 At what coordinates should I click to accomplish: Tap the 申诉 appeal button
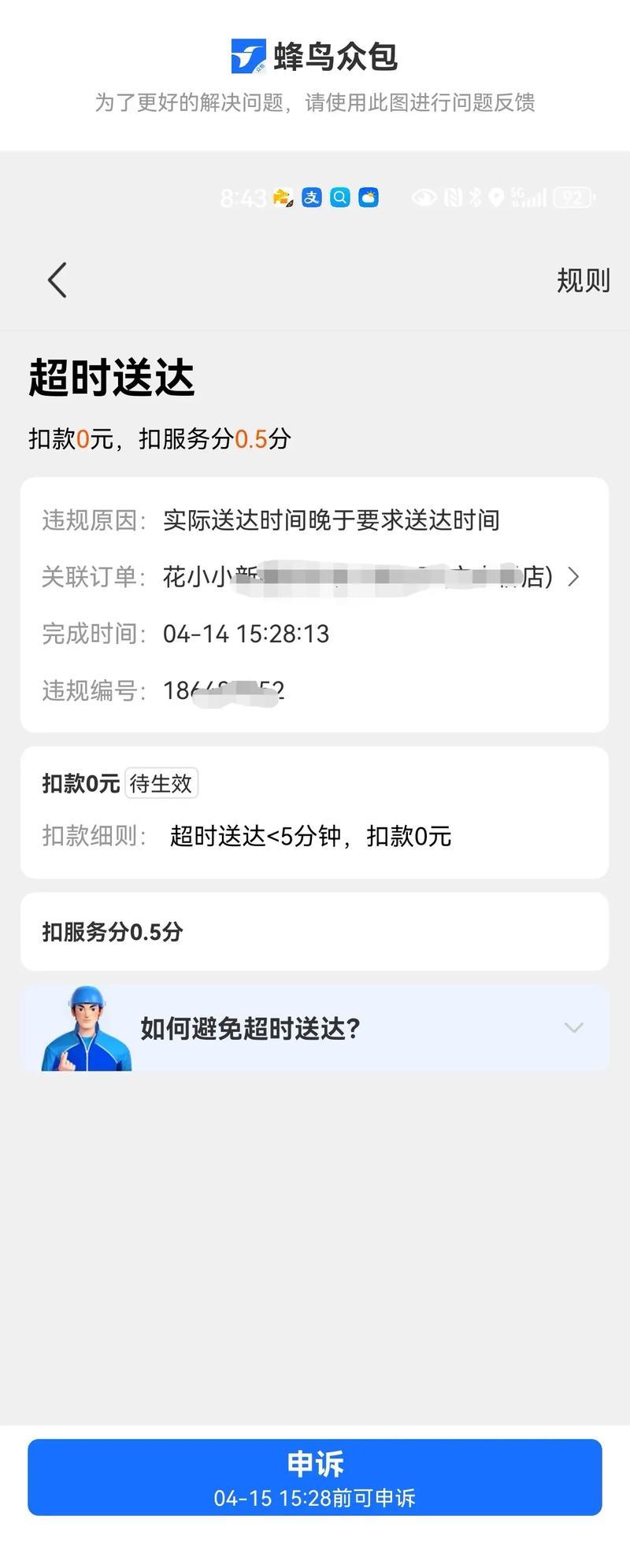tap(315, 1477)
